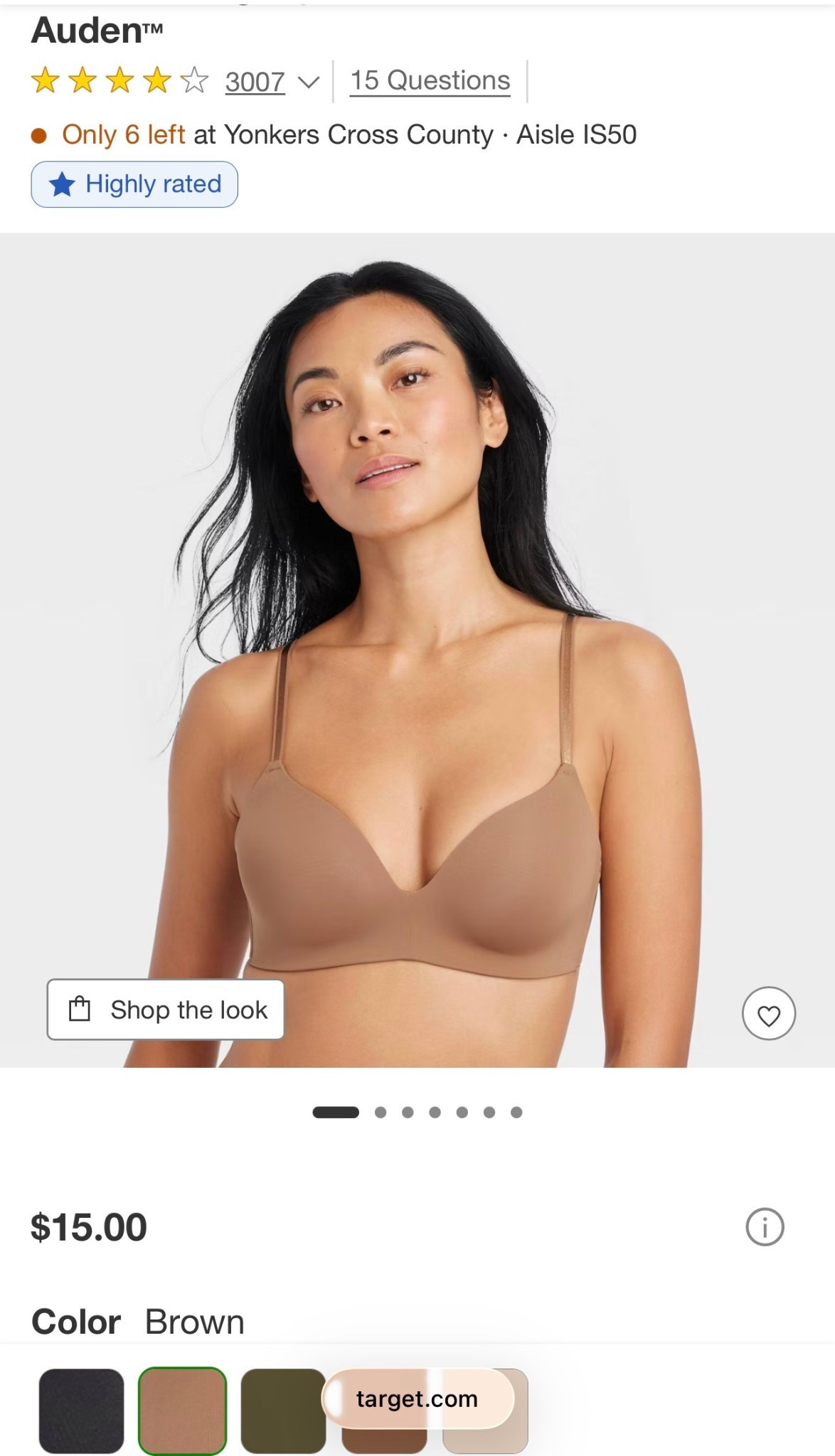Click the Highly rated badge
The width and height of the screenshot is (835, 1456).
point(134,183)
